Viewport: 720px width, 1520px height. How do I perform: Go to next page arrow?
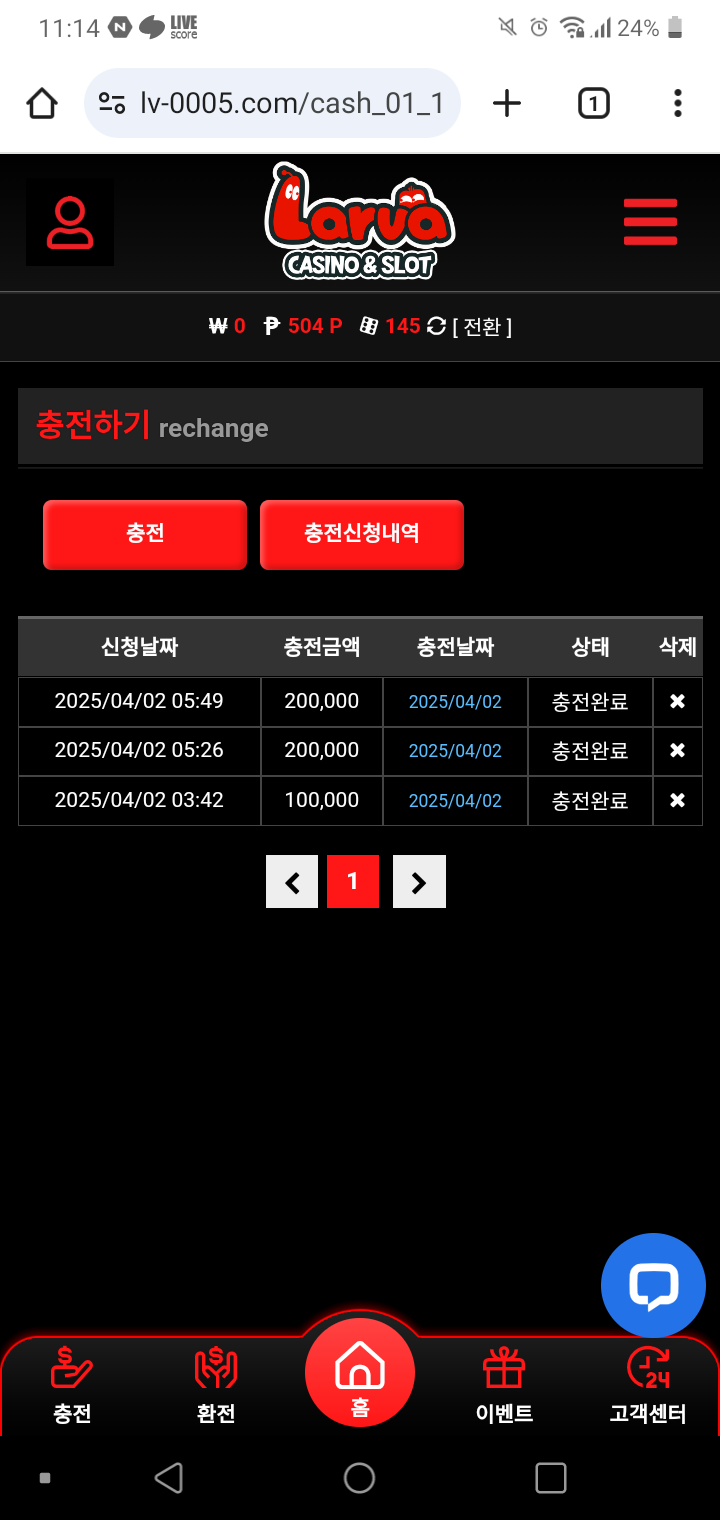point(419,881)
